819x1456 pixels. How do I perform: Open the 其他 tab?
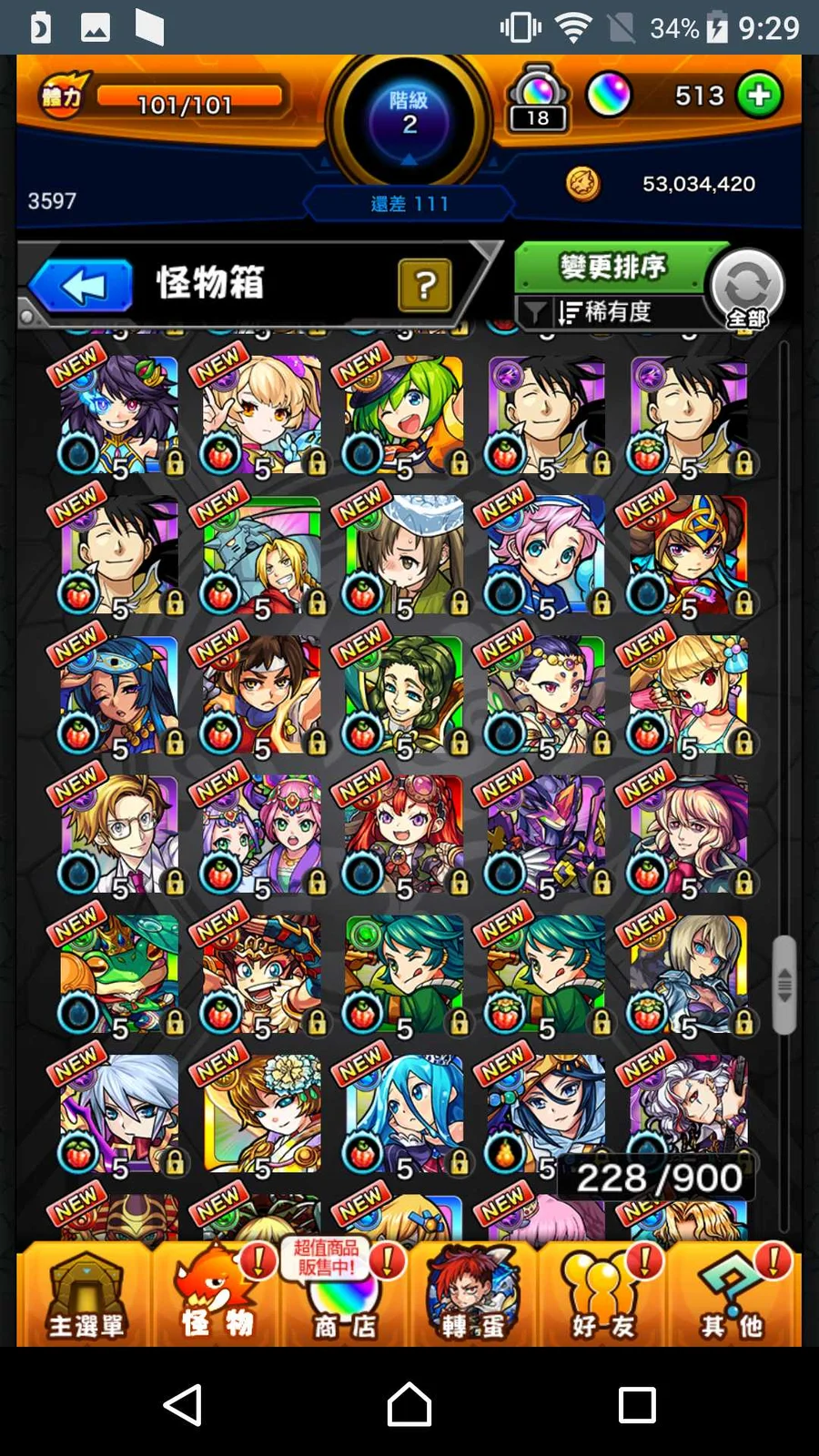732,1296
